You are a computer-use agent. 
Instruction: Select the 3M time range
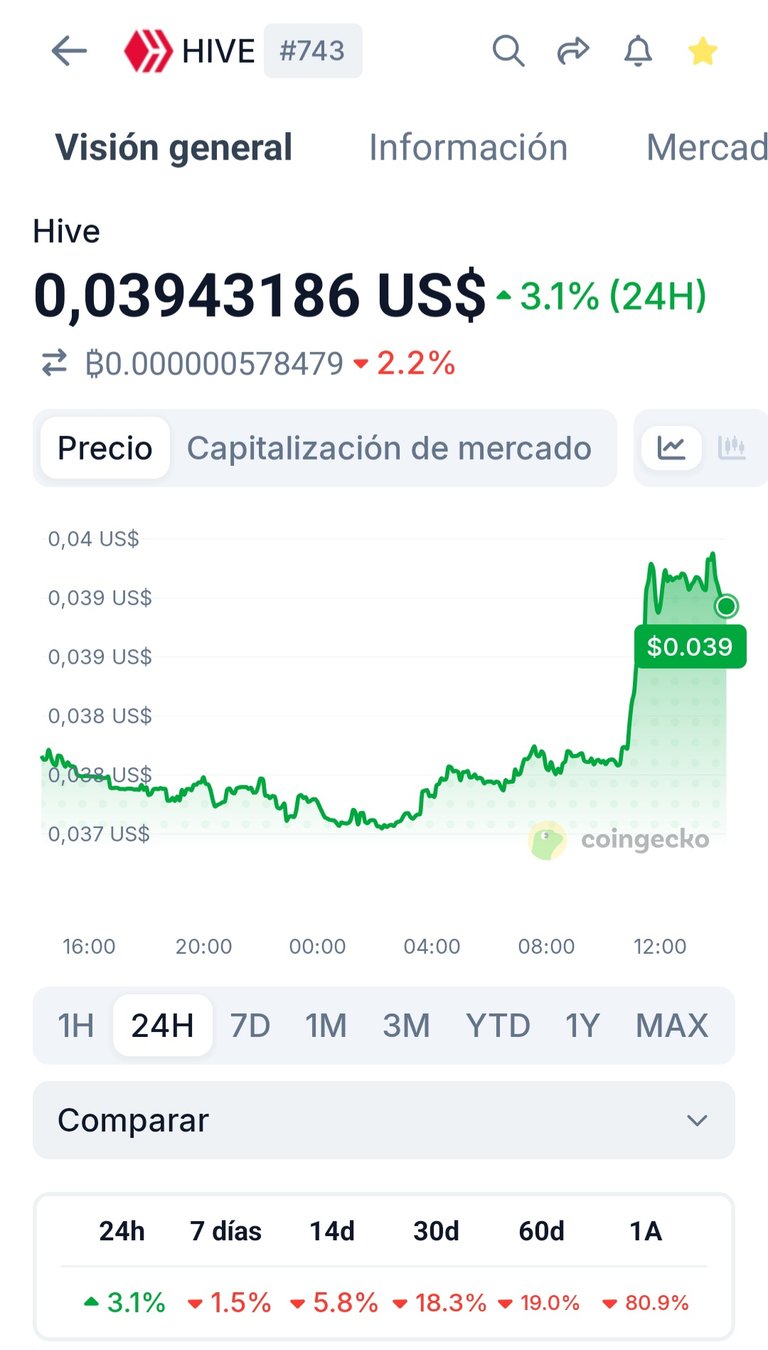point(406,1025)
